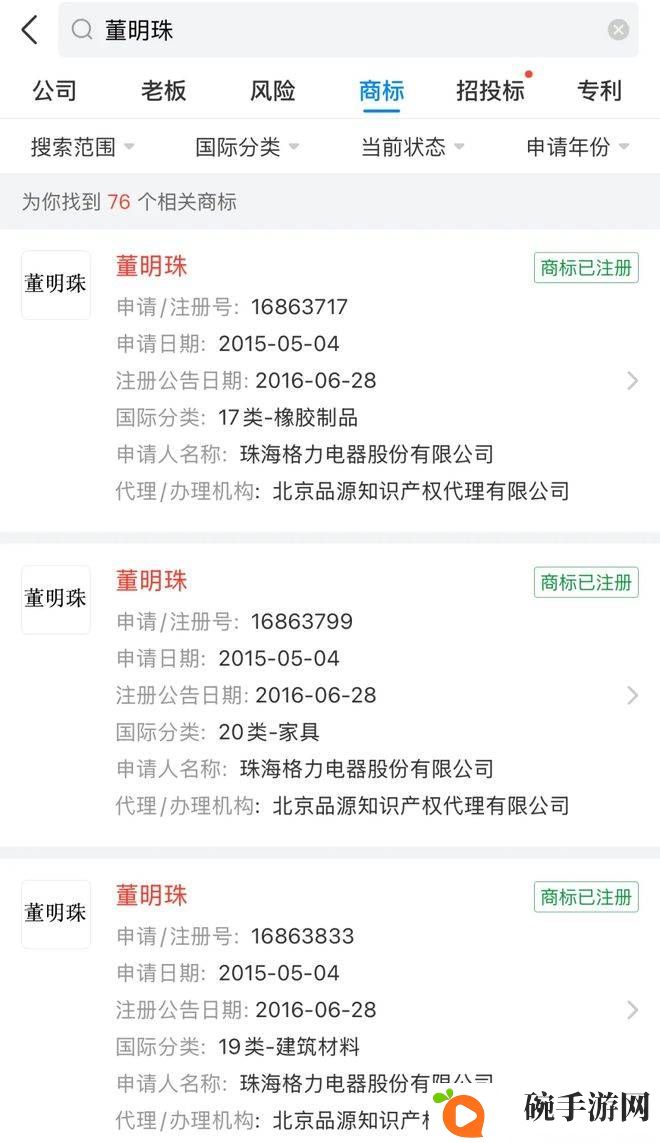The image size is (660, 1143).
Task: Switch to the 专利 tab
Action: click(x=599, y=91)
